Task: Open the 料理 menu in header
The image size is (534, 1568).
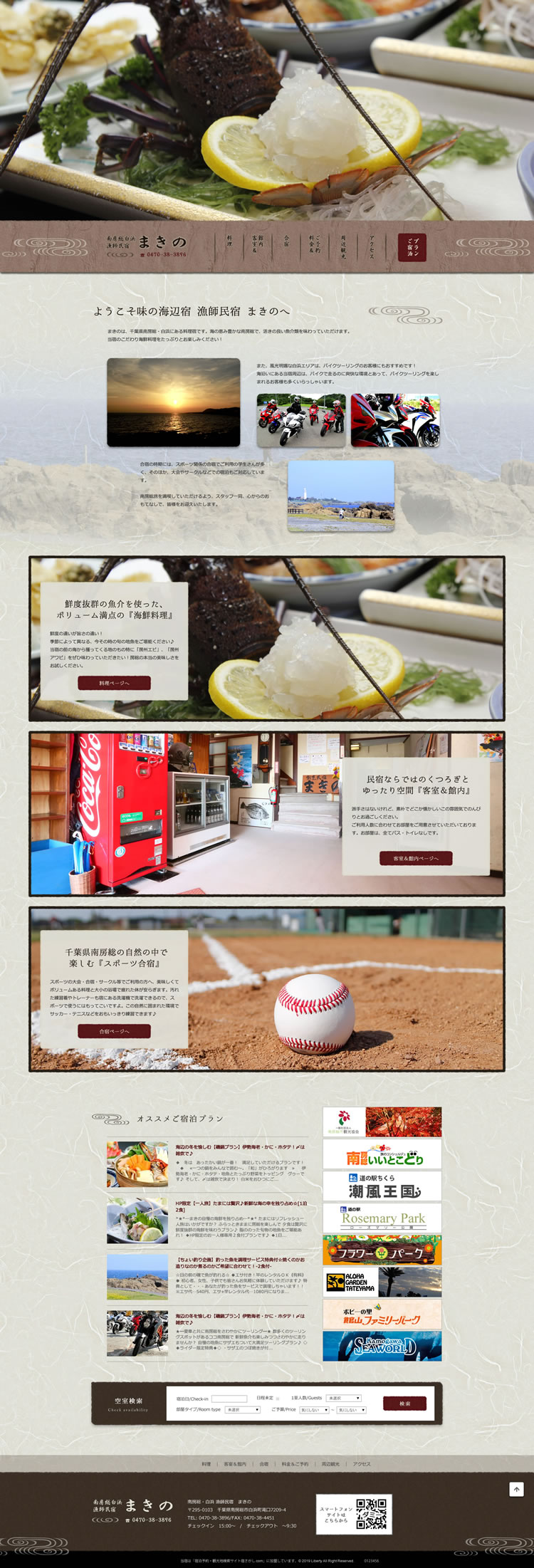Action: 229,243
